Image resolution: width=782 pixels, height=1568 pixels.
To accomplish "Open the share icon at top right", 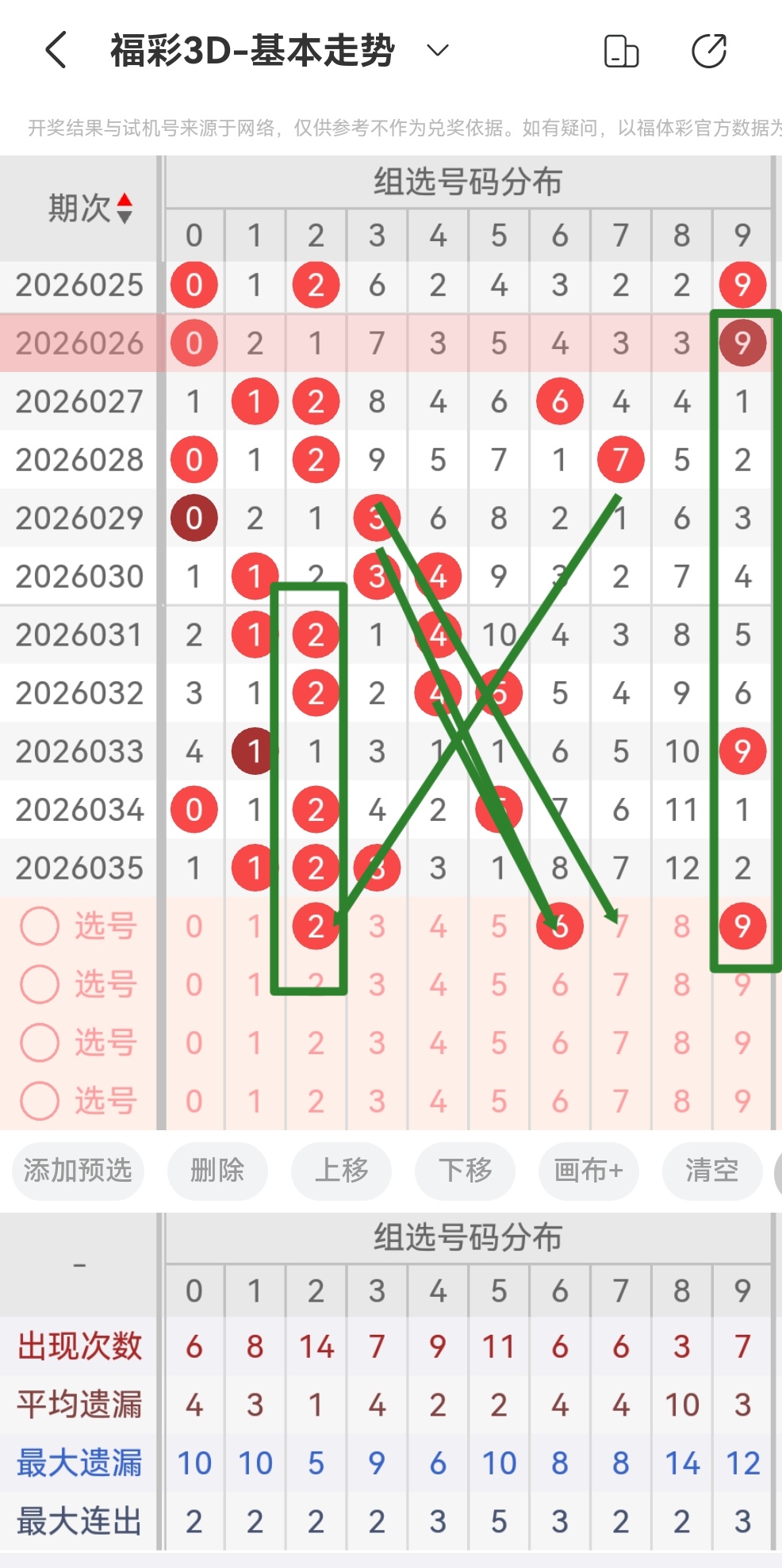I will 710,50.
